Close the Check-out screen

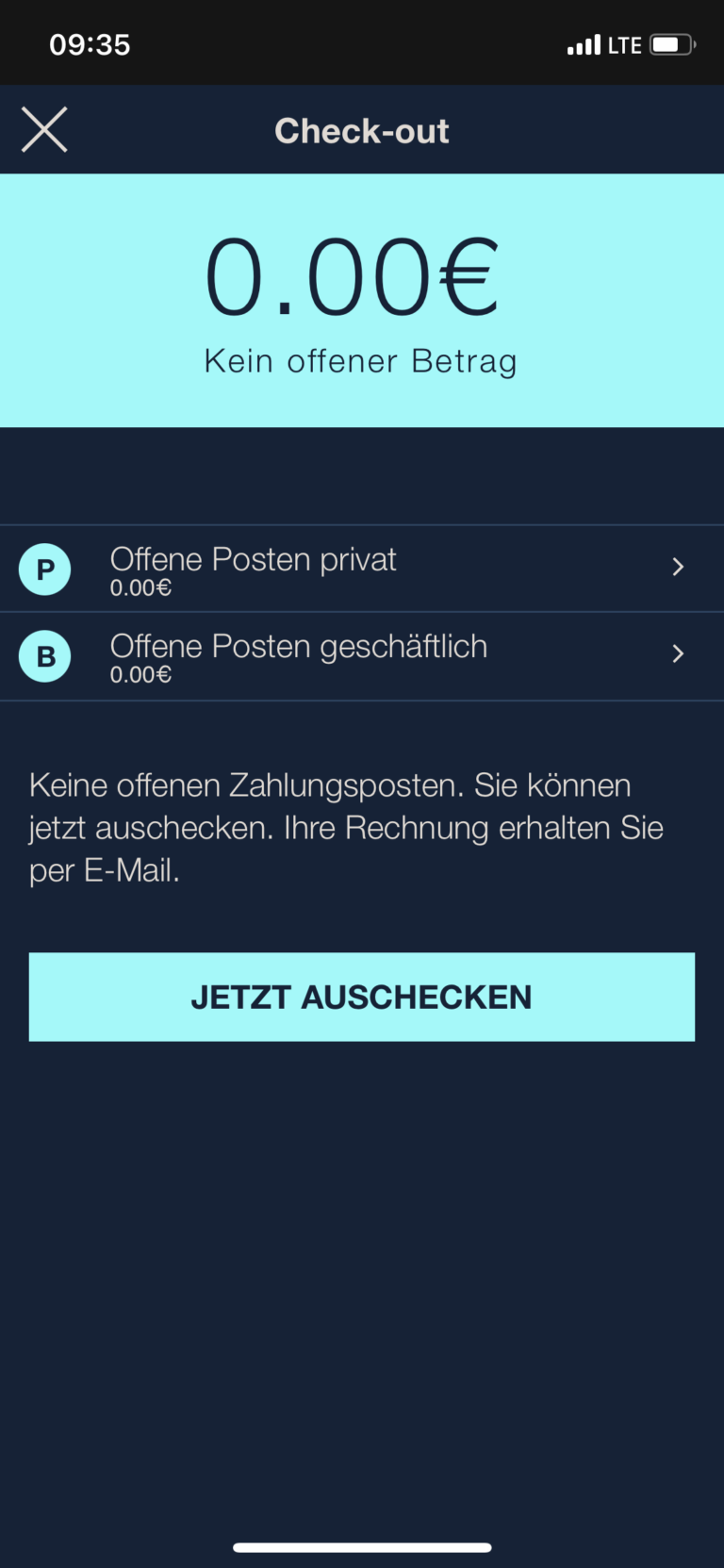(x=44, y=129)
